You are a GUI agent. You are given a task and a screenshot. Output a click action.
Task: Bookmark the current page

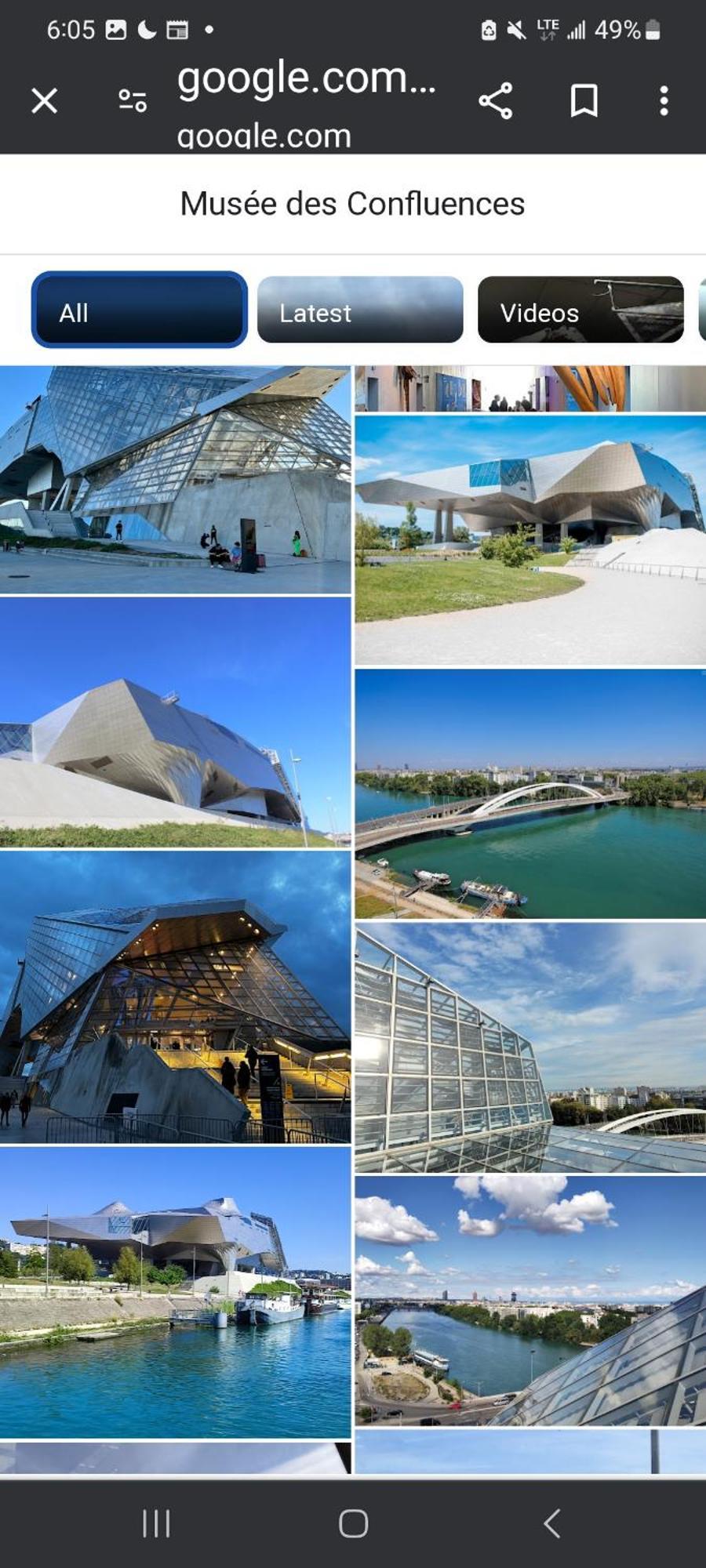584,100
